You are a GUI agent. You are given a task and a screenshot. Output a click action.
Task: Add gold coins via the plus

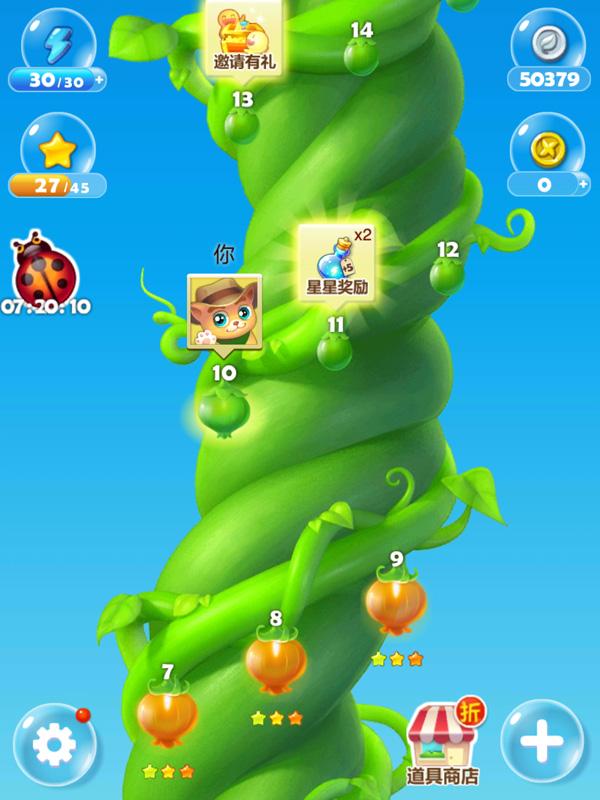[583, 185]
